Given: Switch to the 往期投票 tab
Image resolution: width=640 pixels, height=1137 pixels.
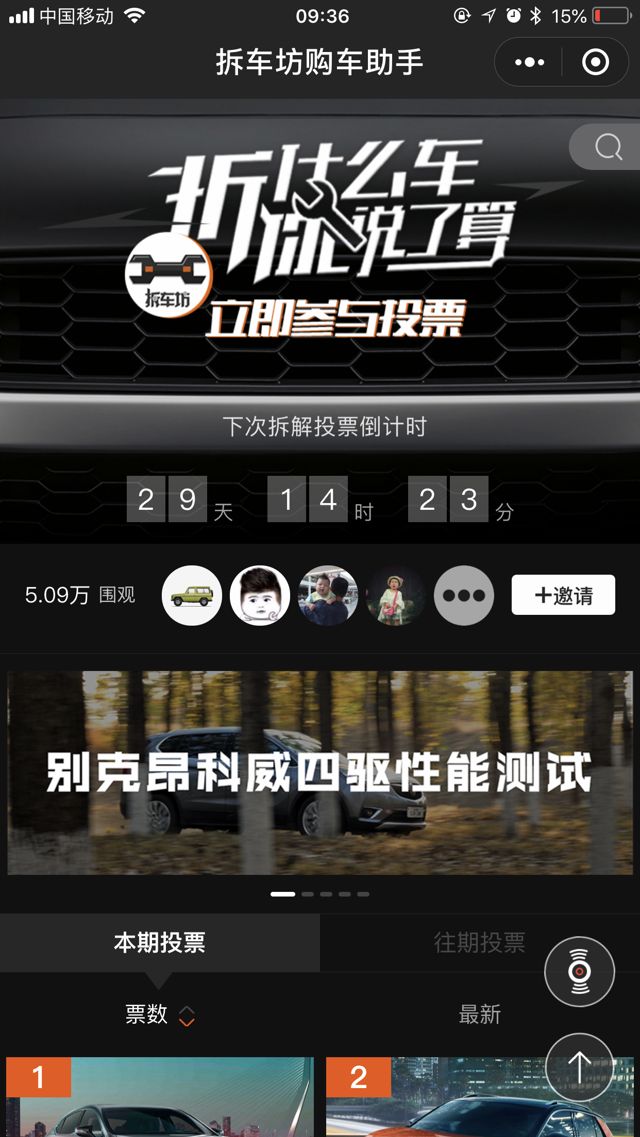Looking at the screenshot, I should pos(479,942).
